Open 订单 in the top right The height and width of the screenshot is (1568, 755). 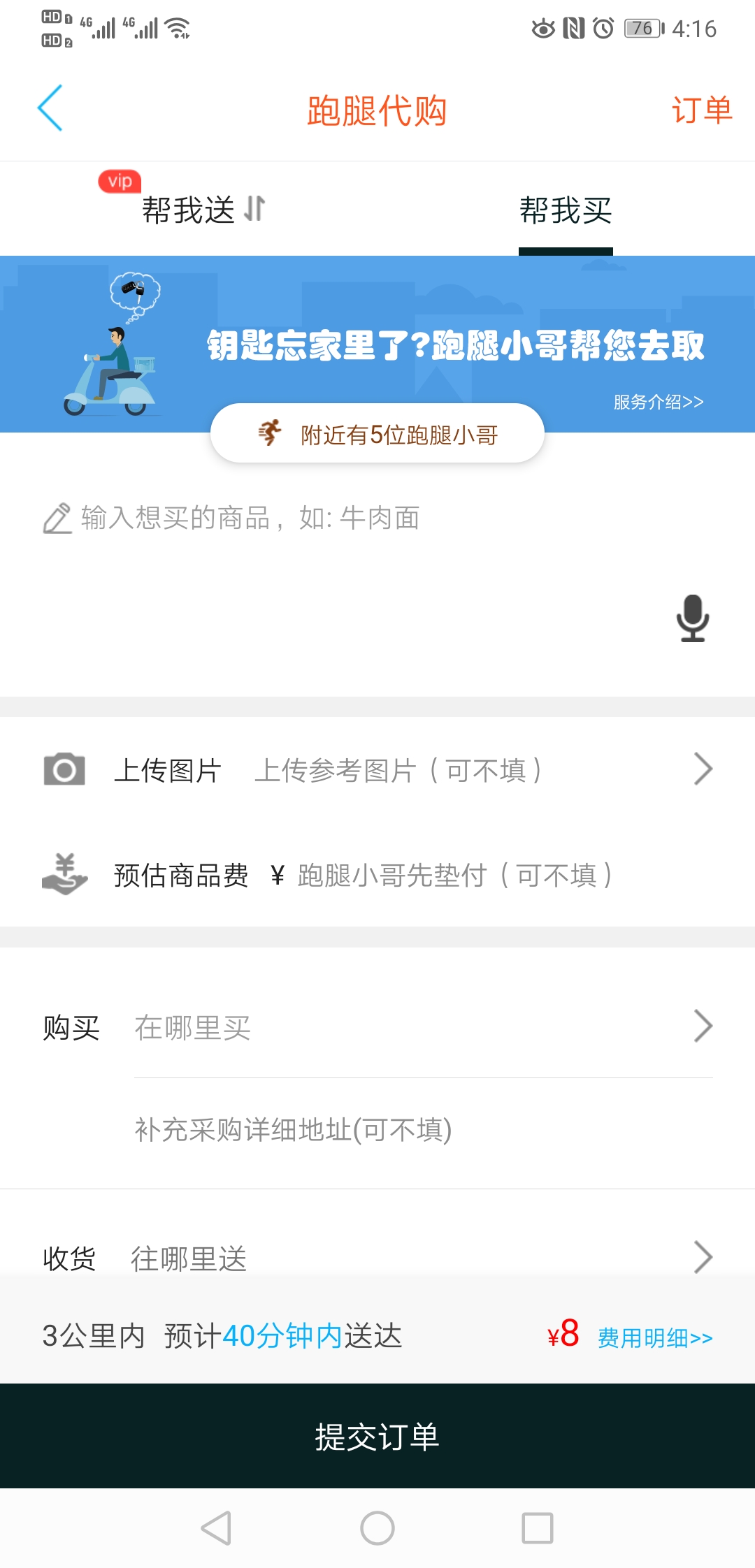[703, 110]
